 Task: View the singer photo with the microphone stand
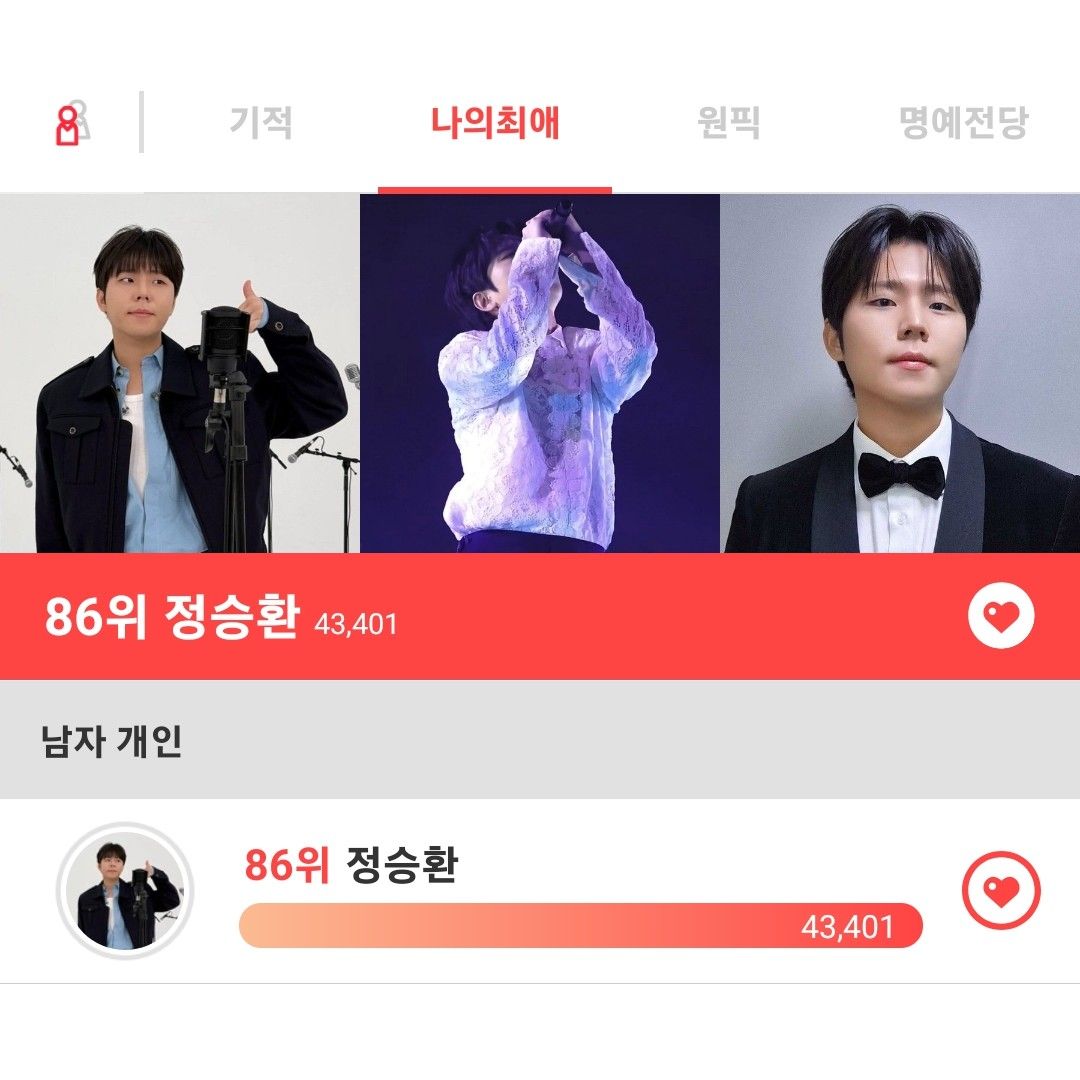(179, 373)
